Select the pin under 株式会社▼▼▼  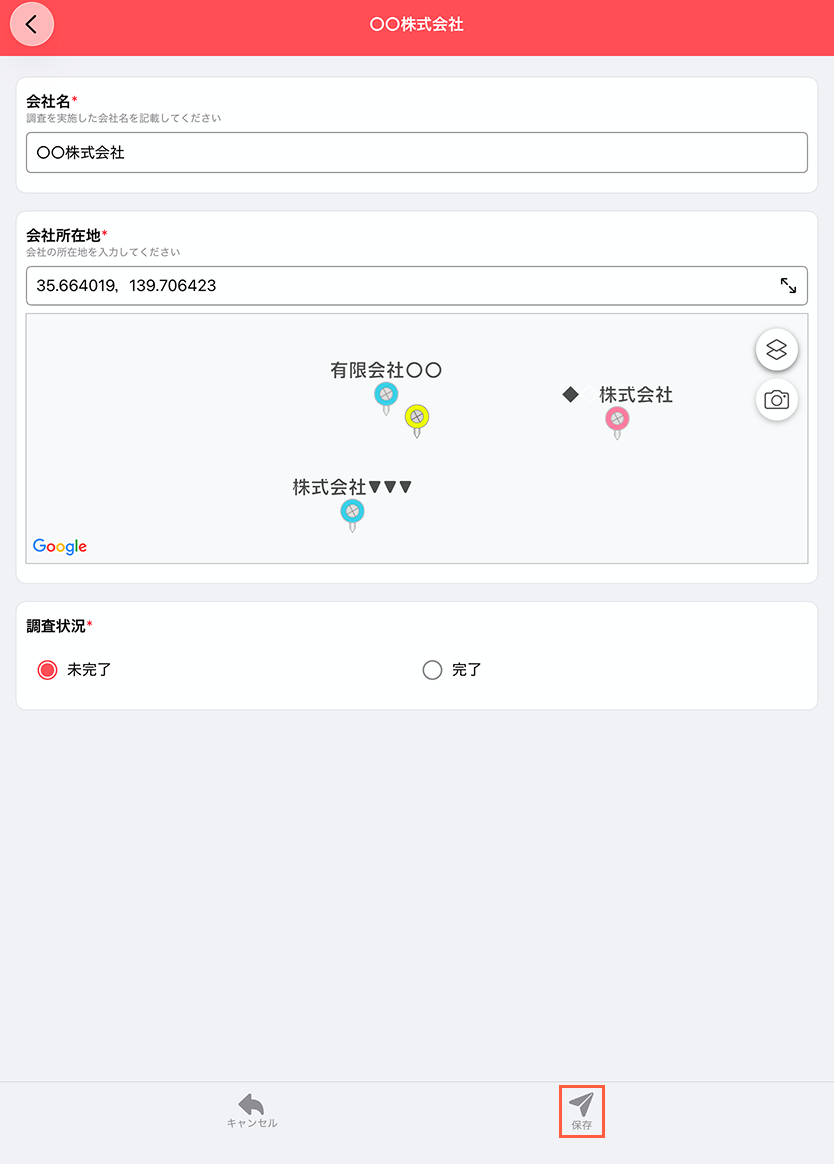352,512
